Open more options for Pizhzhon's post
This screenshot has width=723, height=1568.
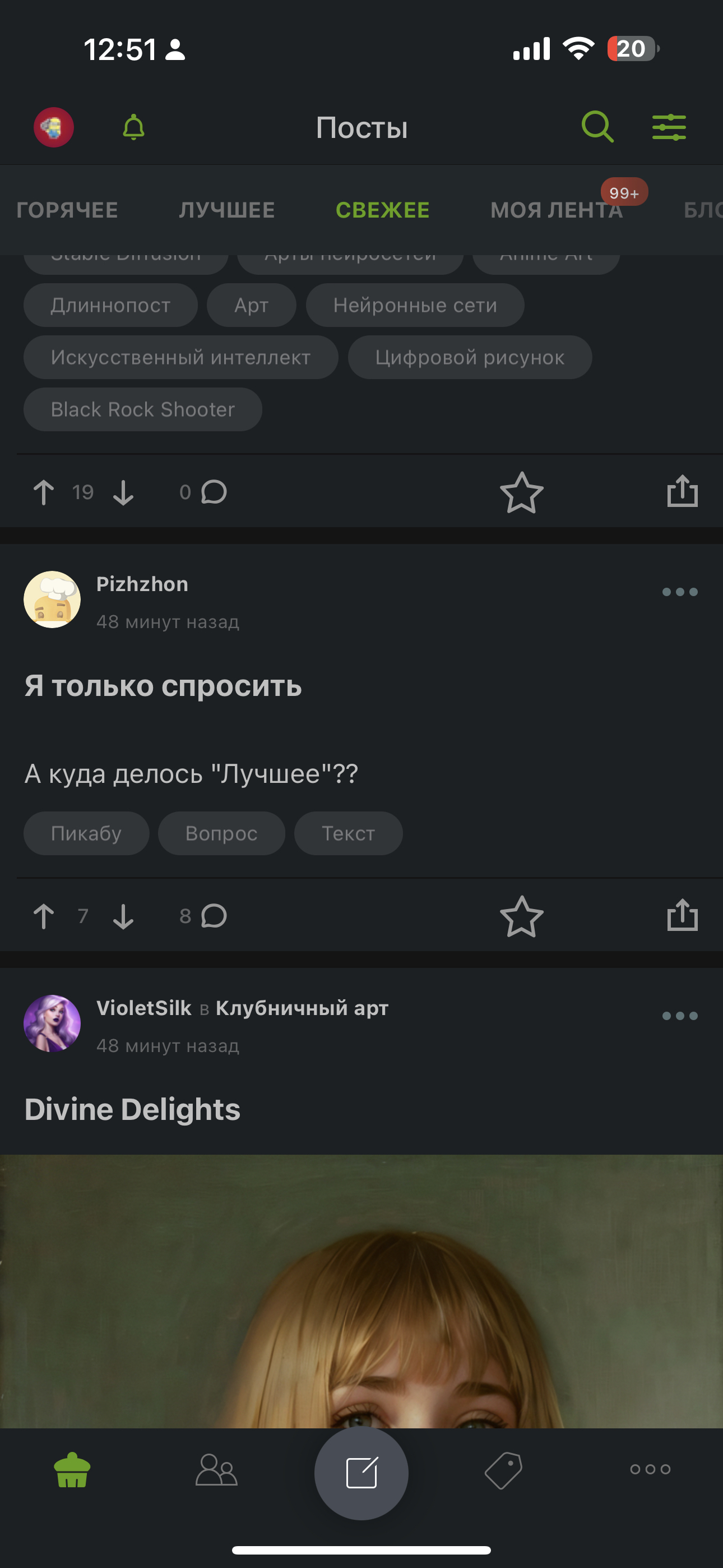click(x=679, y=592)
